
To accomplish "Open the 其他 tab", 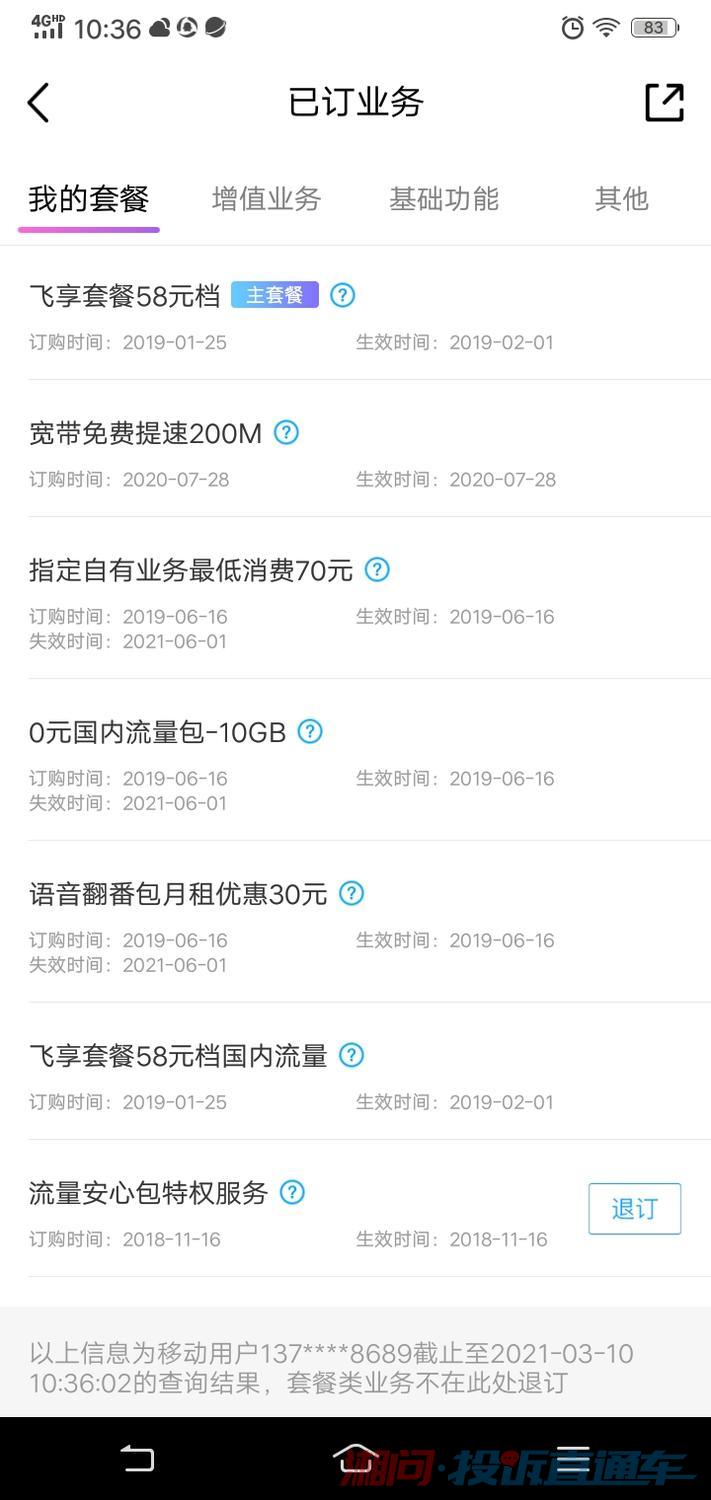I will click(x=621, y=199).
